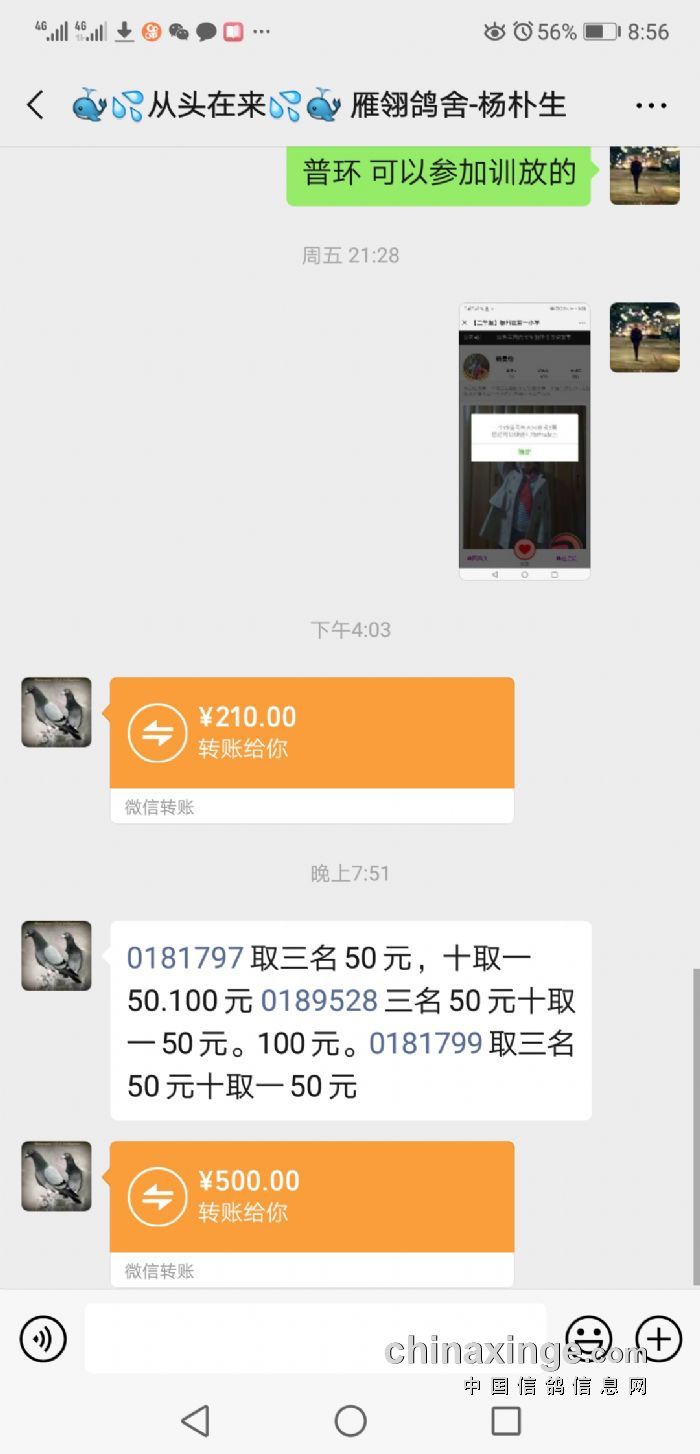Go back to the chat list
Image resolution: width=700 pixels, height=1454 pixels.
pyautogui.click(x=36, y=105)
